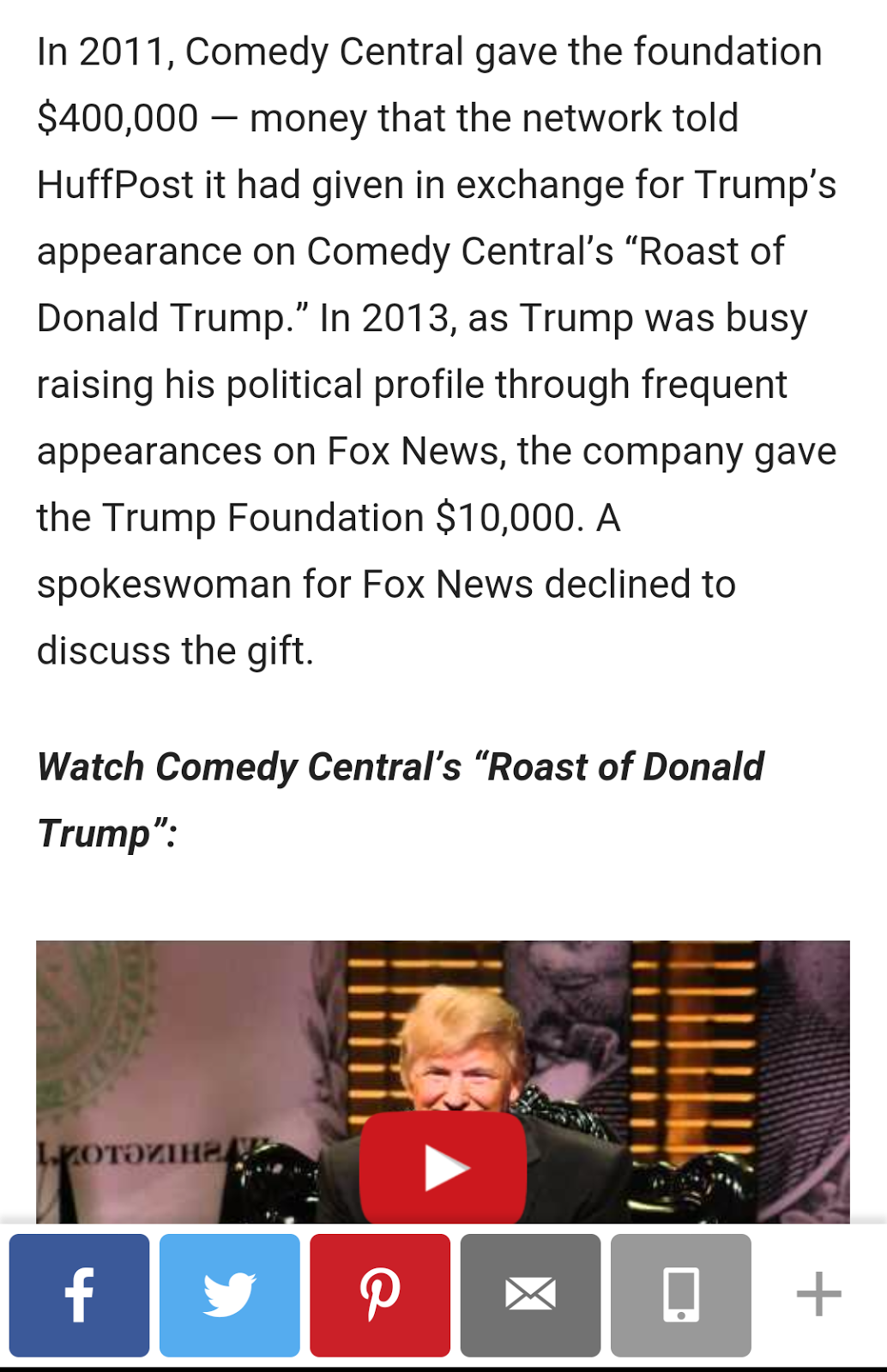This screenshot has width=887, height=1372.
Task: Play the Roast of Donald Trump video
Action: 443,1168
